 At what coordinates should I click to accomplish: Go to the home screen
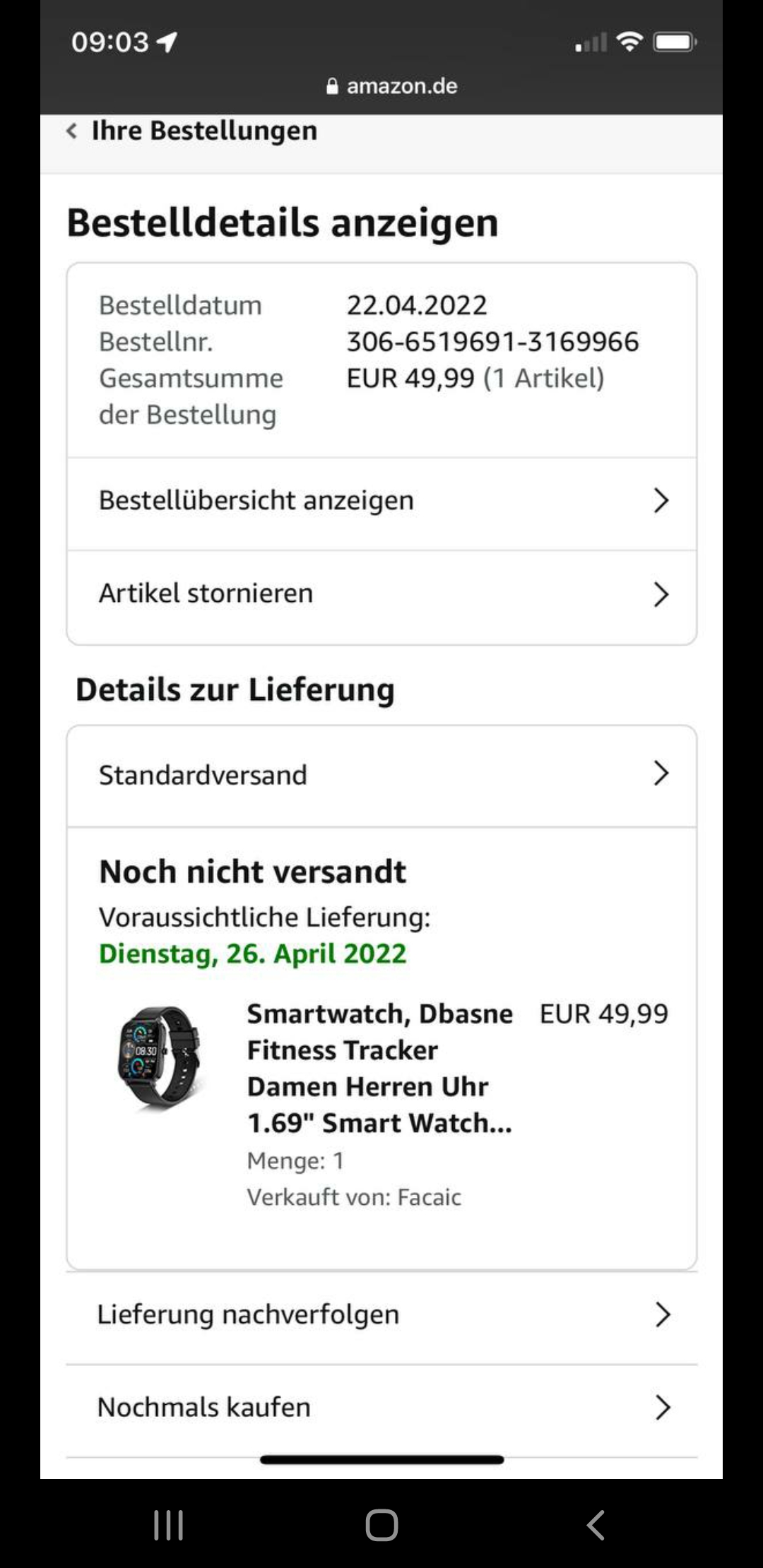click(381, 1525)
